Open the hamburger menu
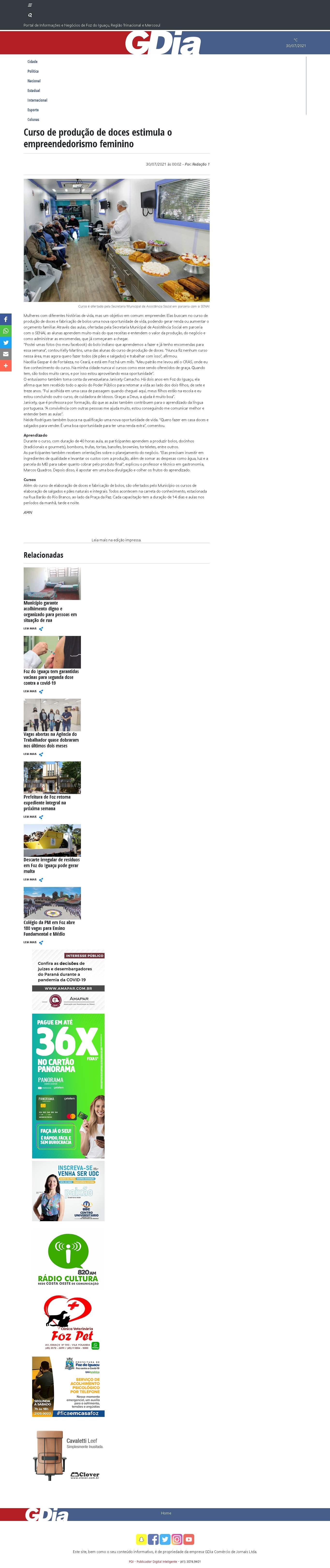This screenshot has height=1568, width=330. [30, 6]
